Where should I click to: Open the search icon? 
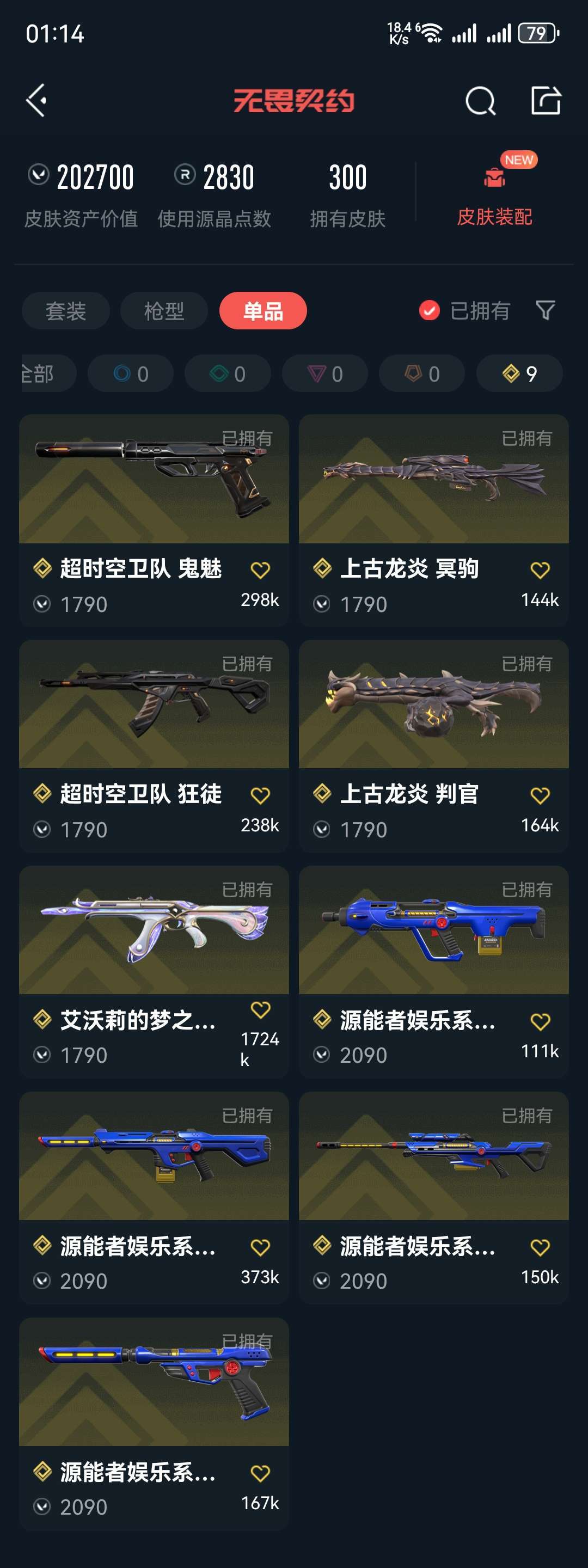tap(480, 100)
